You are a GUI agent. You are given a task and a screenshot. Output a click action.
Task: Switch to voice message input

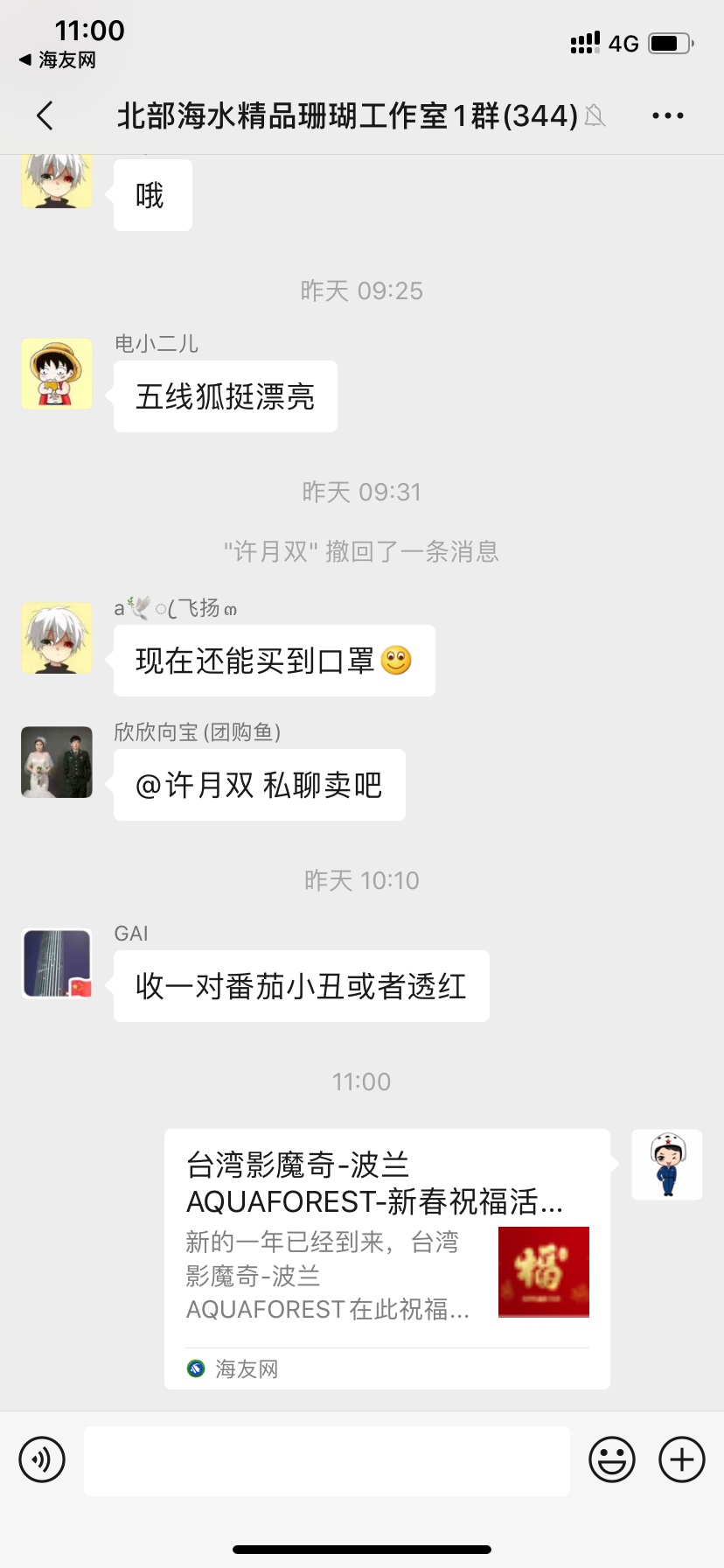(x=42, y=1459)
